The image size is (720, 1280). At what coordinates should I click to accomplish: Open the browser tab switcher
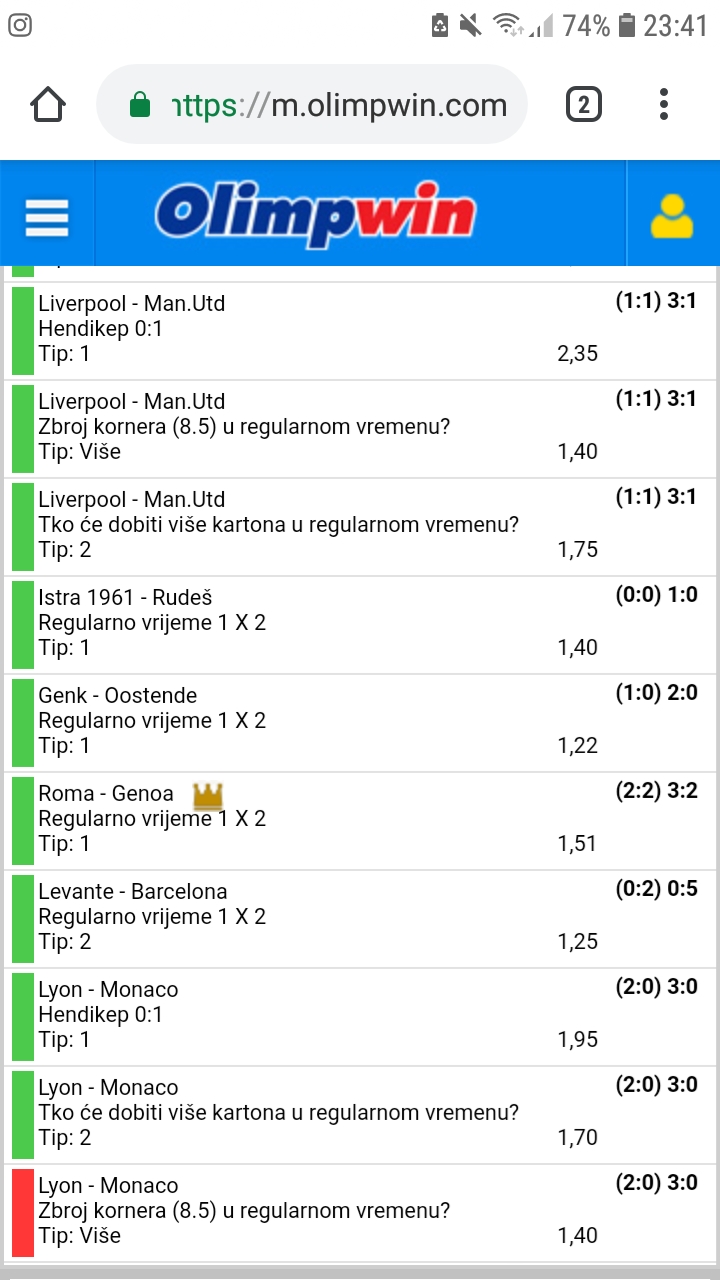click(x=584, y=105)
